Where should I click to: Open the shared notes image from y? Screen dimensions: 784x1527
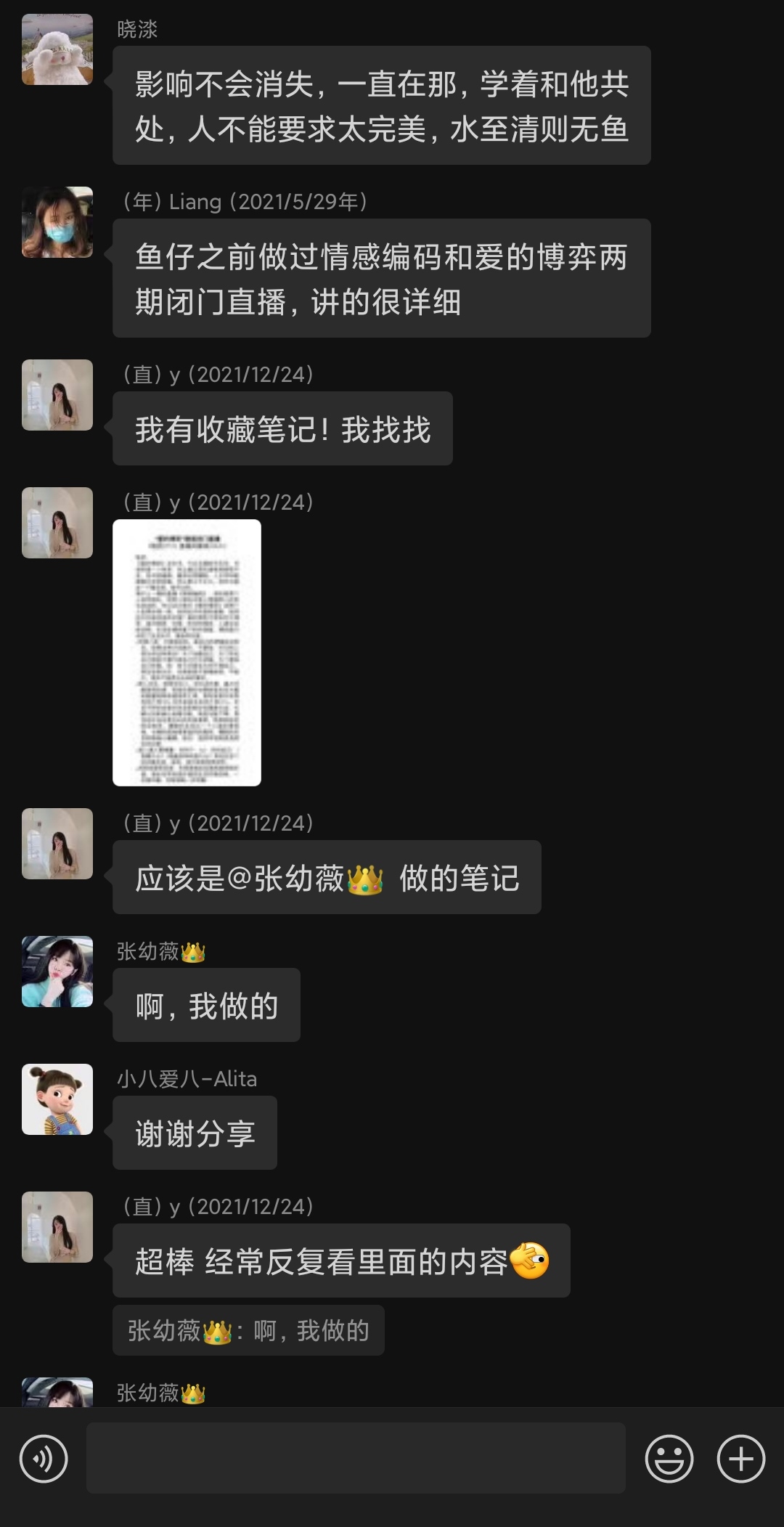coord(187,652)
